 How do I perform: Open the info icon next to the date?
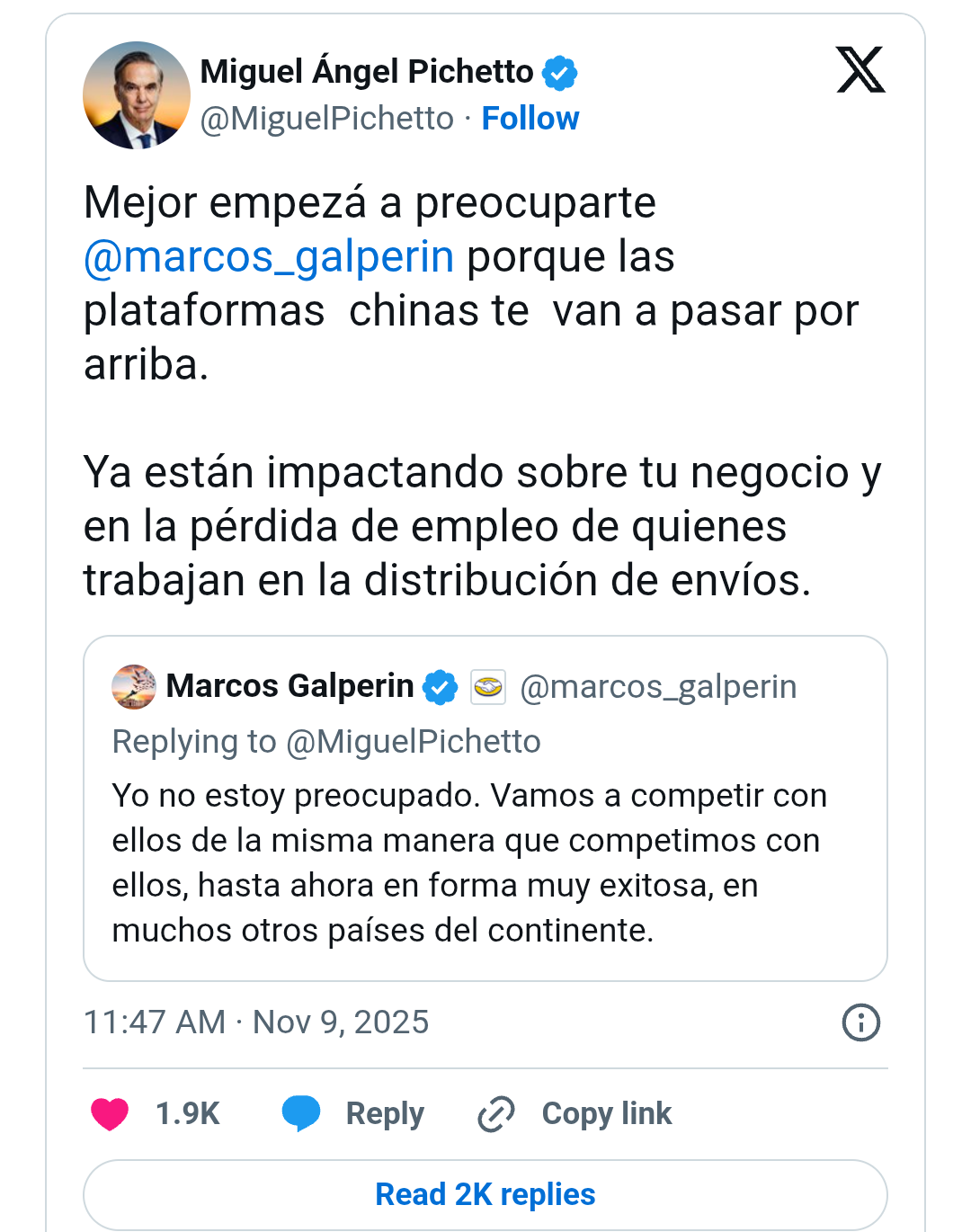tap(860, 1022)
